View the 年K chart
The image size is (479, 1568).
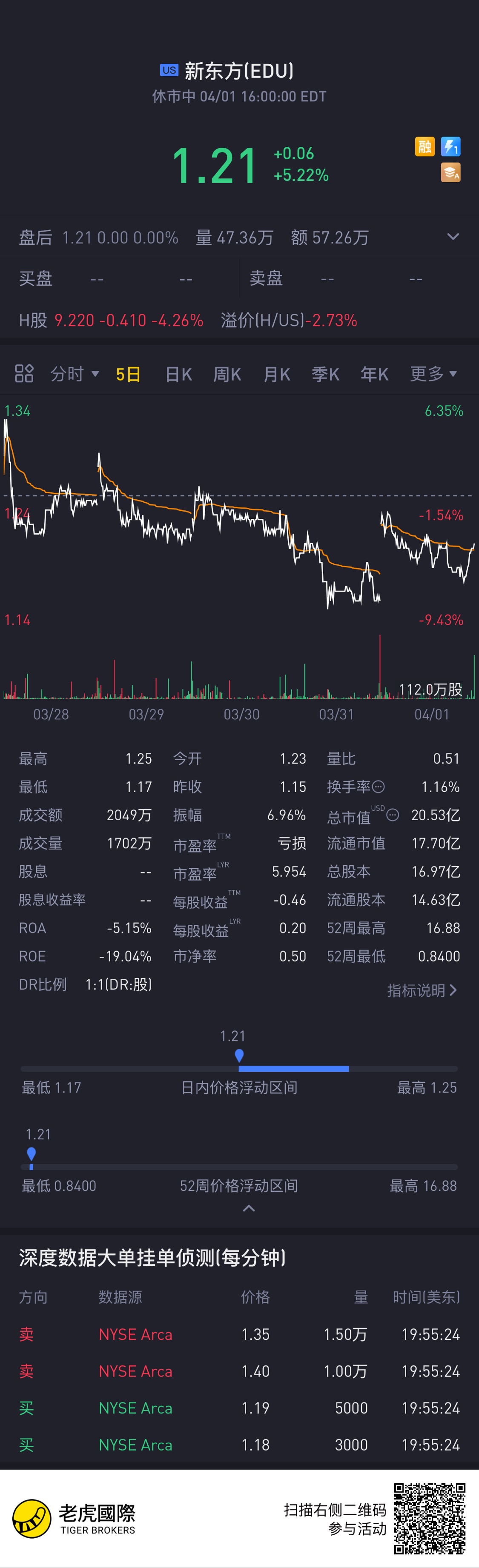(374, 374)
